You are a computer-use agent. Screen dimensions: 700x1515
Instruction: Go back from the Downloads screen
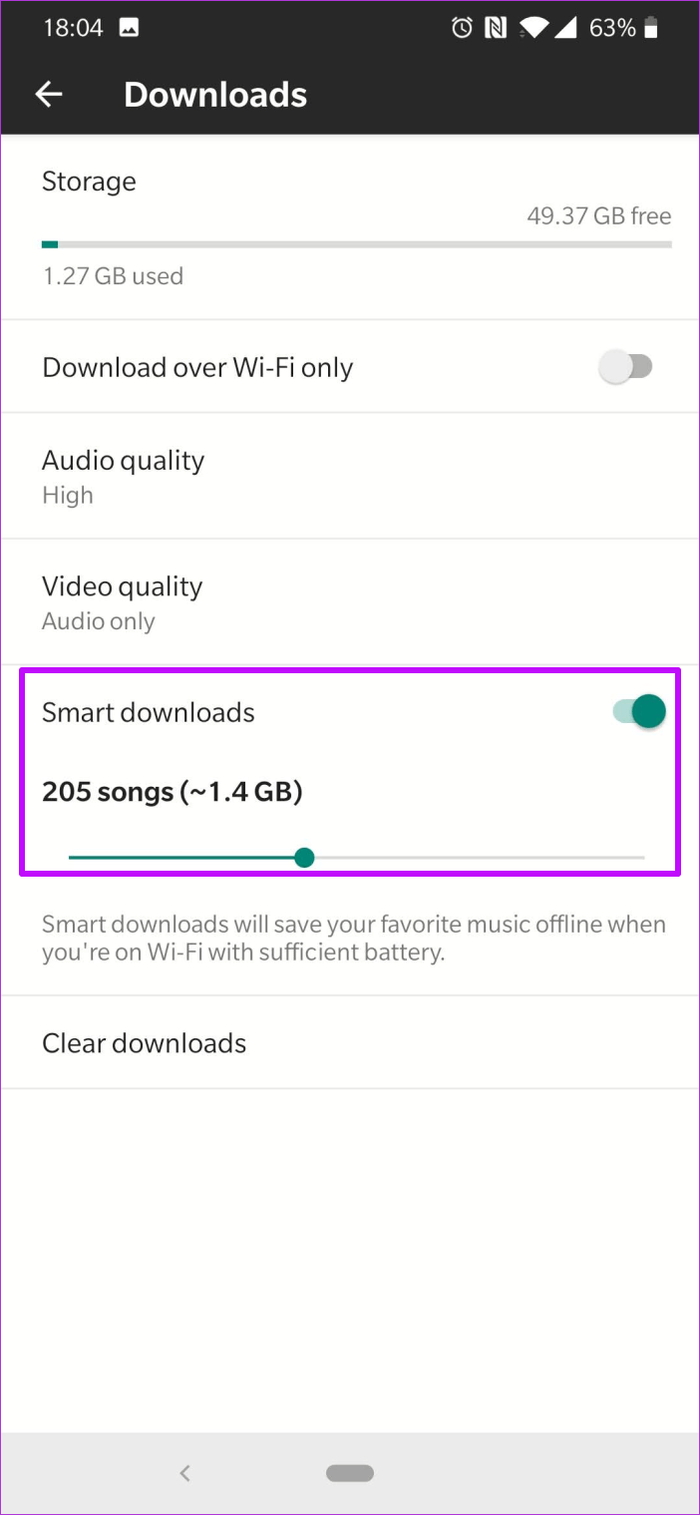pos(49,95)
